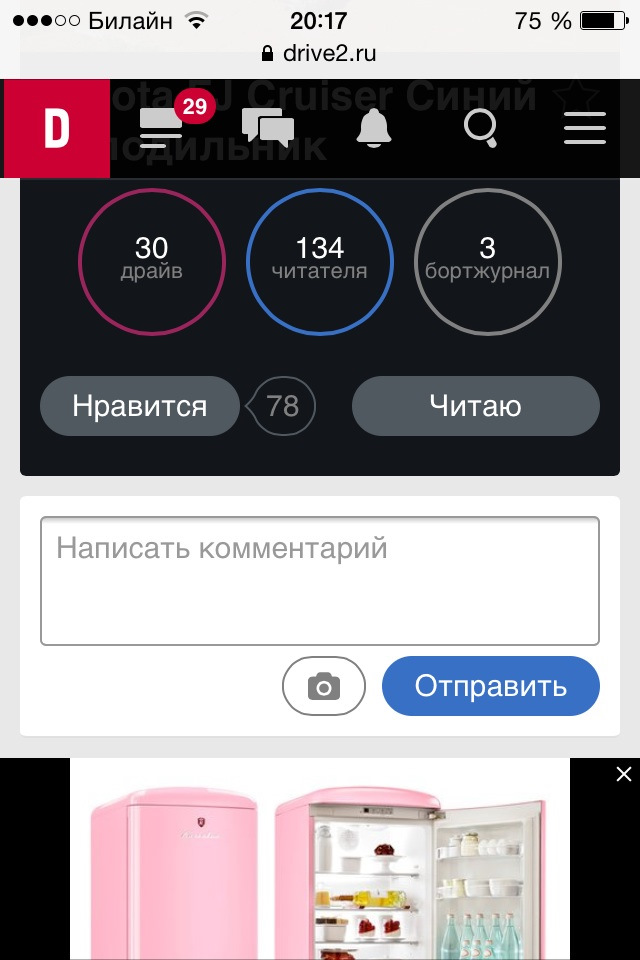Open the feed with 29 updates
640x960 pixels.
point(164,129)
